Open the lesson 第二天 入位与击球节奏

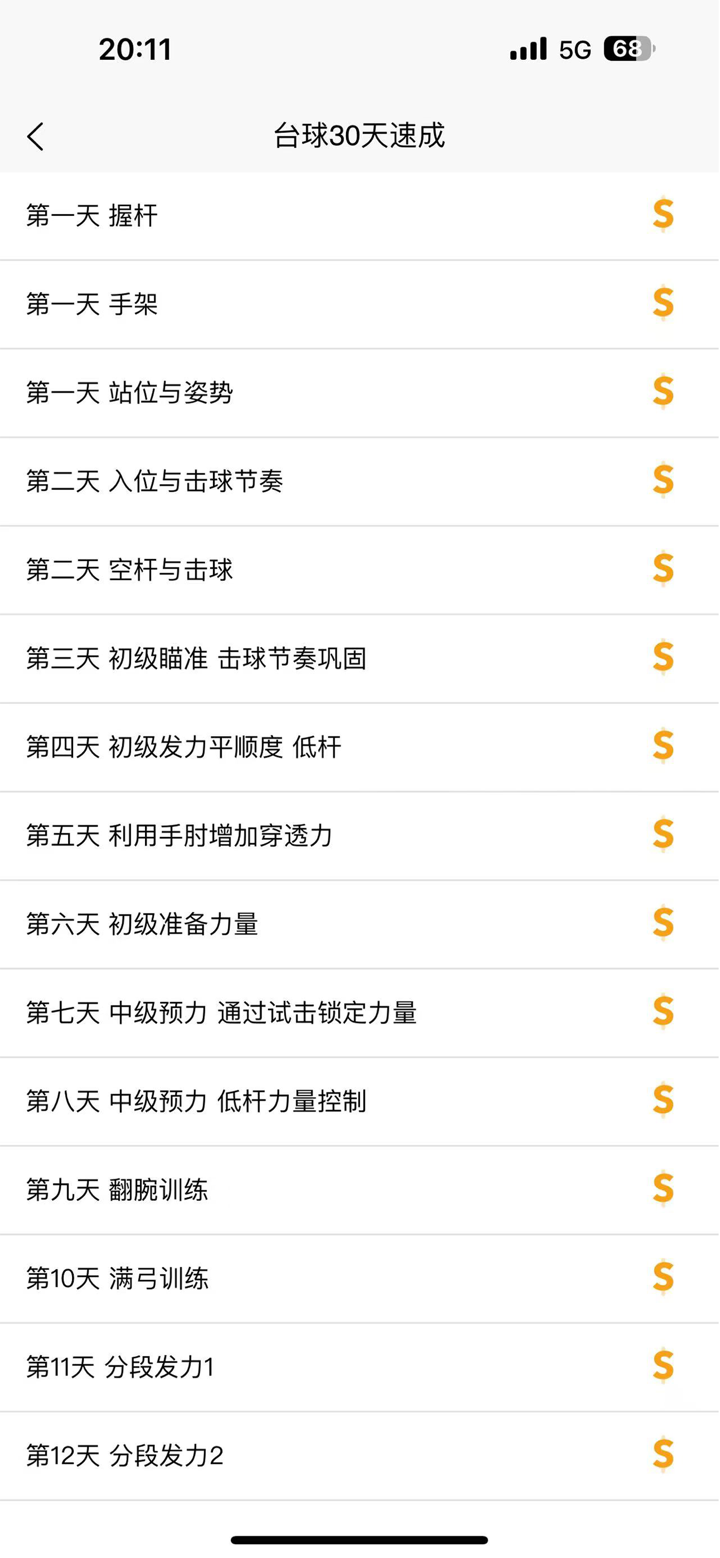(300, 481)
